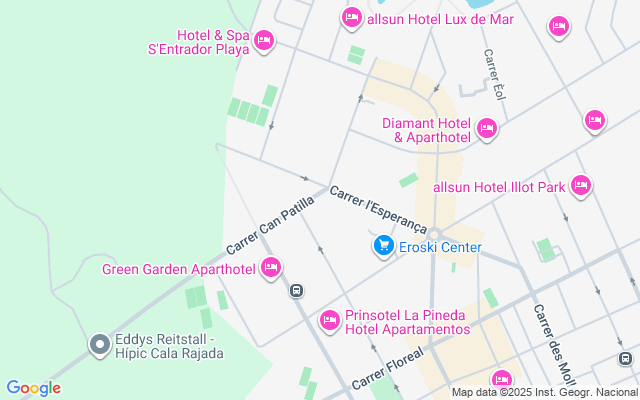The image size is (640, 400).
Task: Tap the bus stop near Green Garden Aparthotel
Action: (296, 291)
